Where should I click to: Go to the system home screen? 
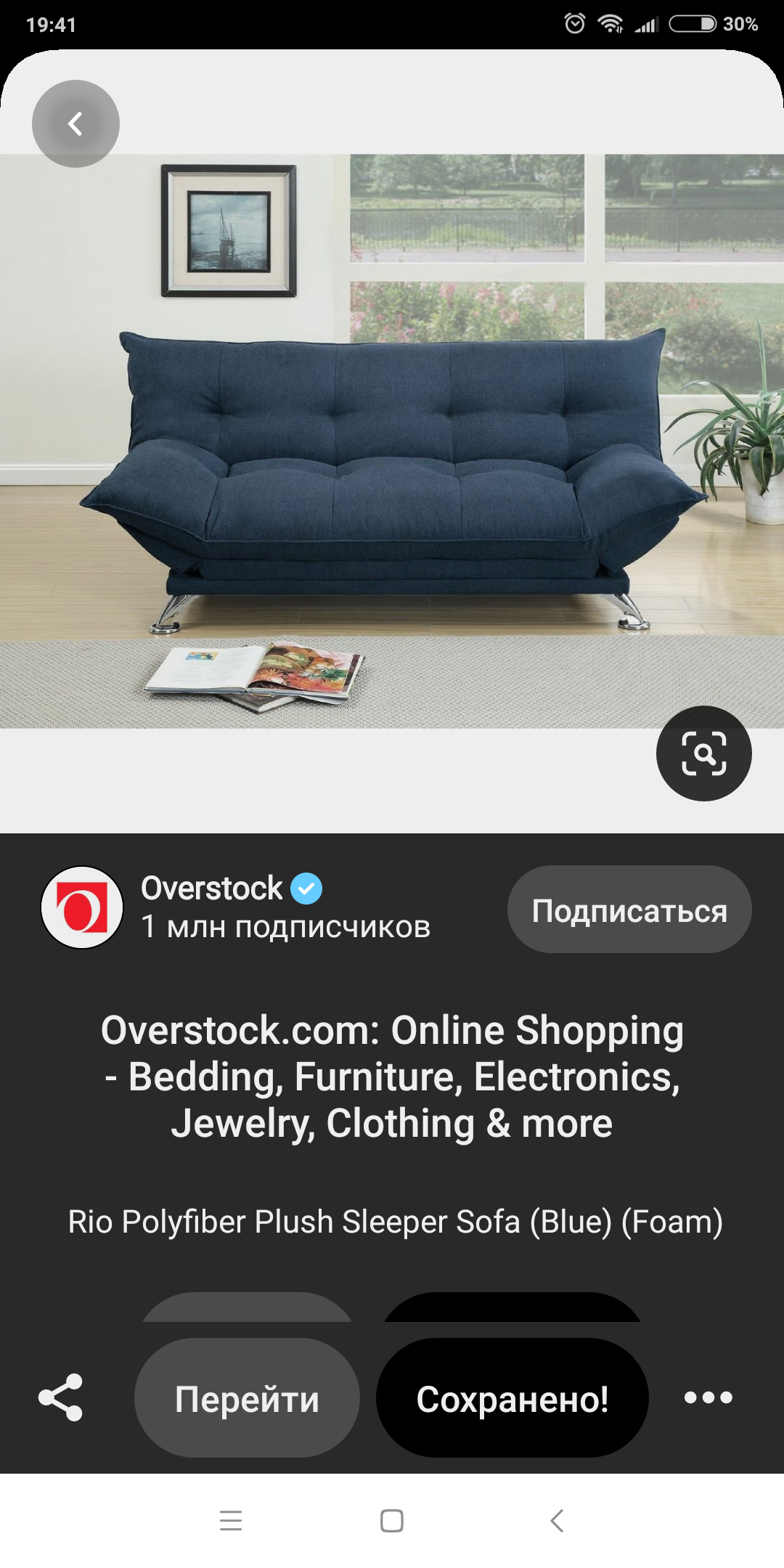(392, 1520)
